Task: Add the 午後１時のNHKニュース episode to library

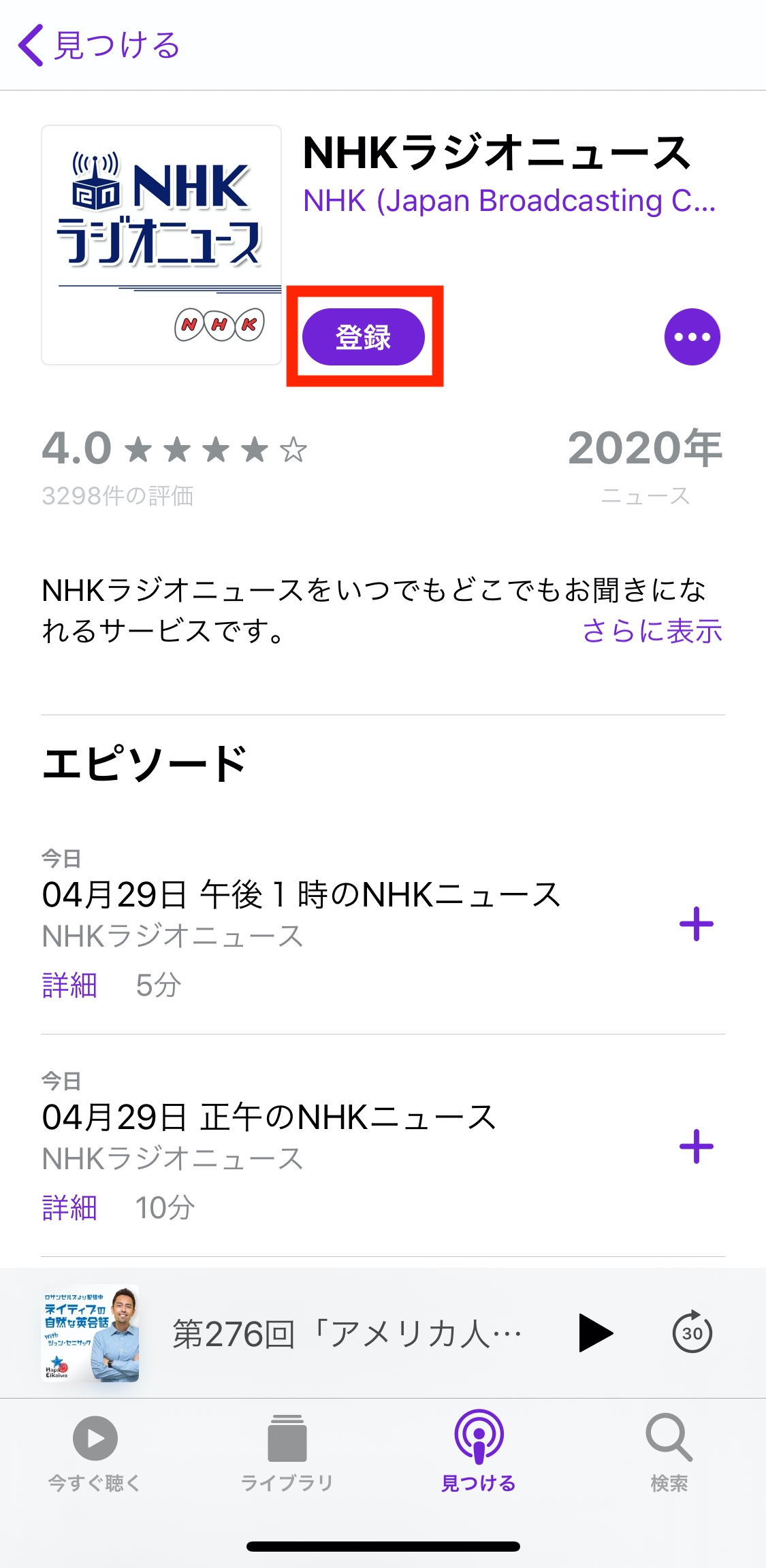Action: click(696, 924)
